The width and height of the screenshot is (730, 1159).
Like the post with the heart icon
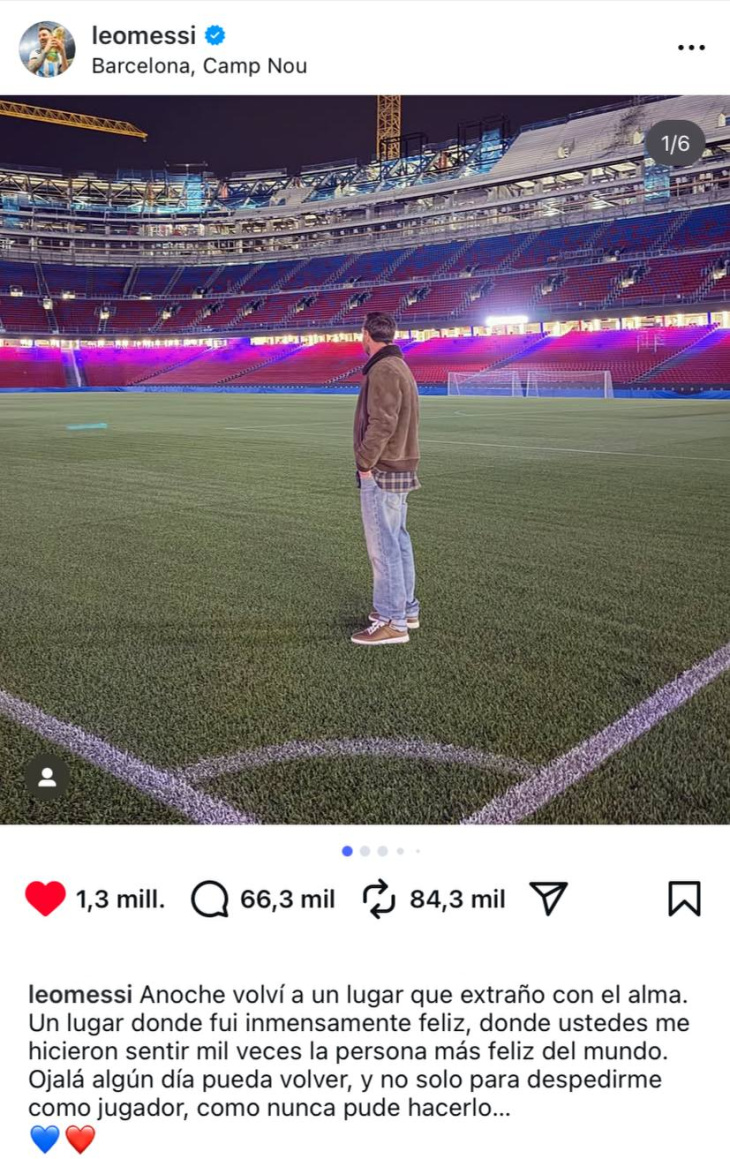pyautogui.click(x=45, y=899)
